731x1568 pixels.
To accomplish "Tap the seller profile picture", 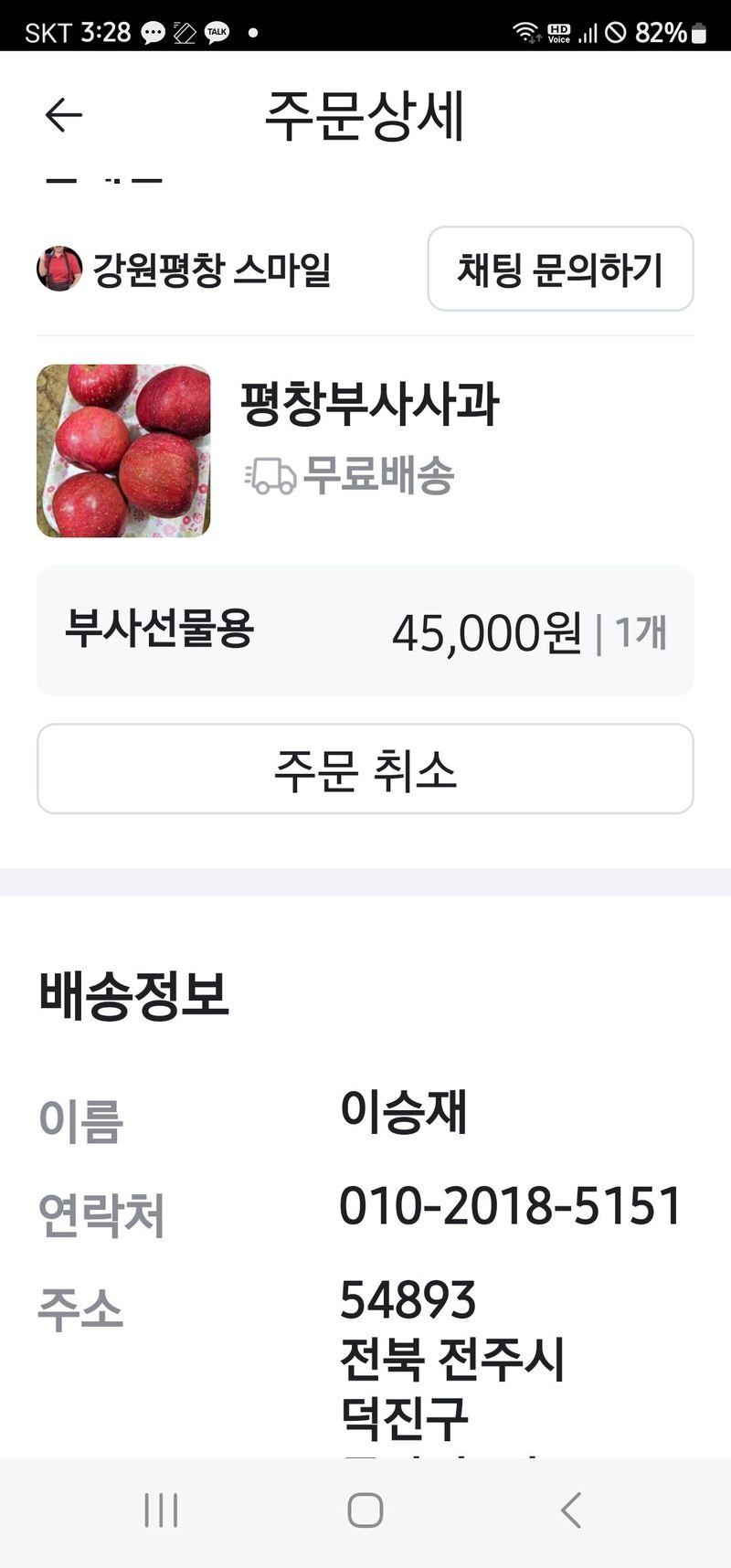I will (59, 269).
